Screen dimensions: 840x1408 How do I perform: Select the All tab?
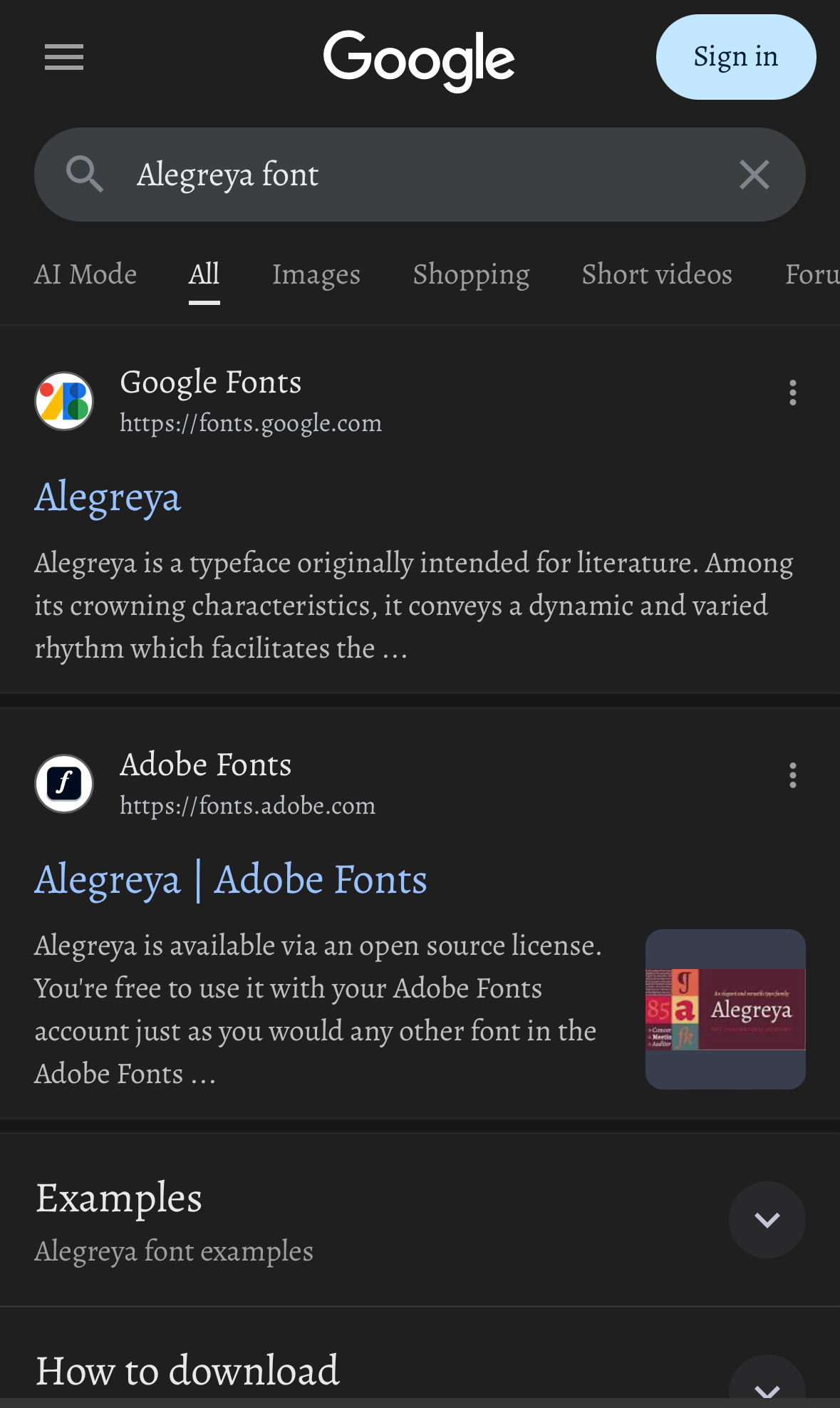tap(204, 274)
